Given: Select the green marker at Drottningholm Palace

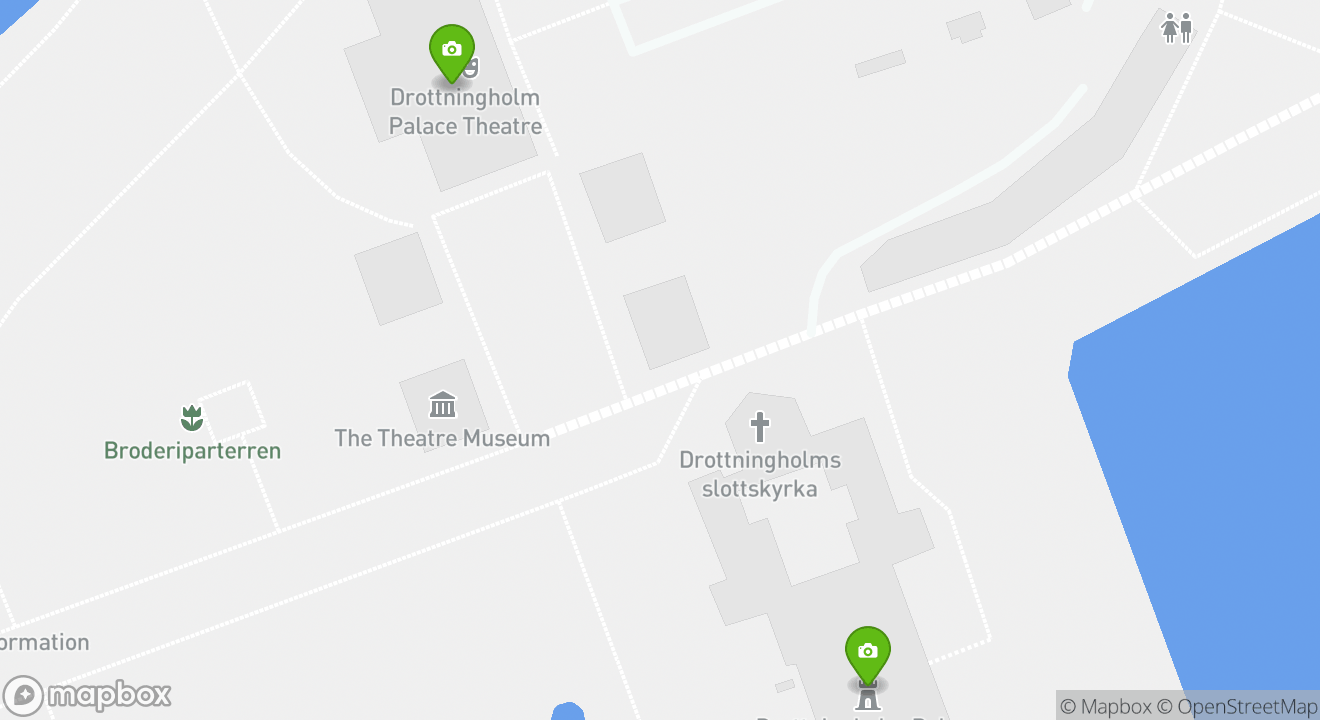Looking at the screenshot, I should 867,654.
